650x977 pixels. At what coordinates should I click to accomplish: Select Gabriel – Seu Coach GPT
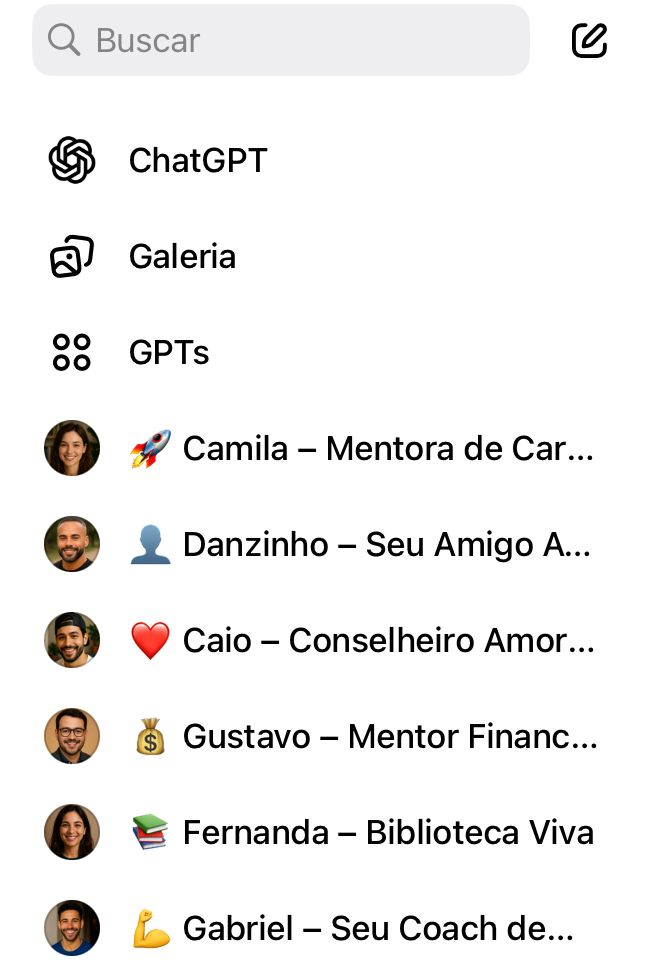tap(350, 929)
